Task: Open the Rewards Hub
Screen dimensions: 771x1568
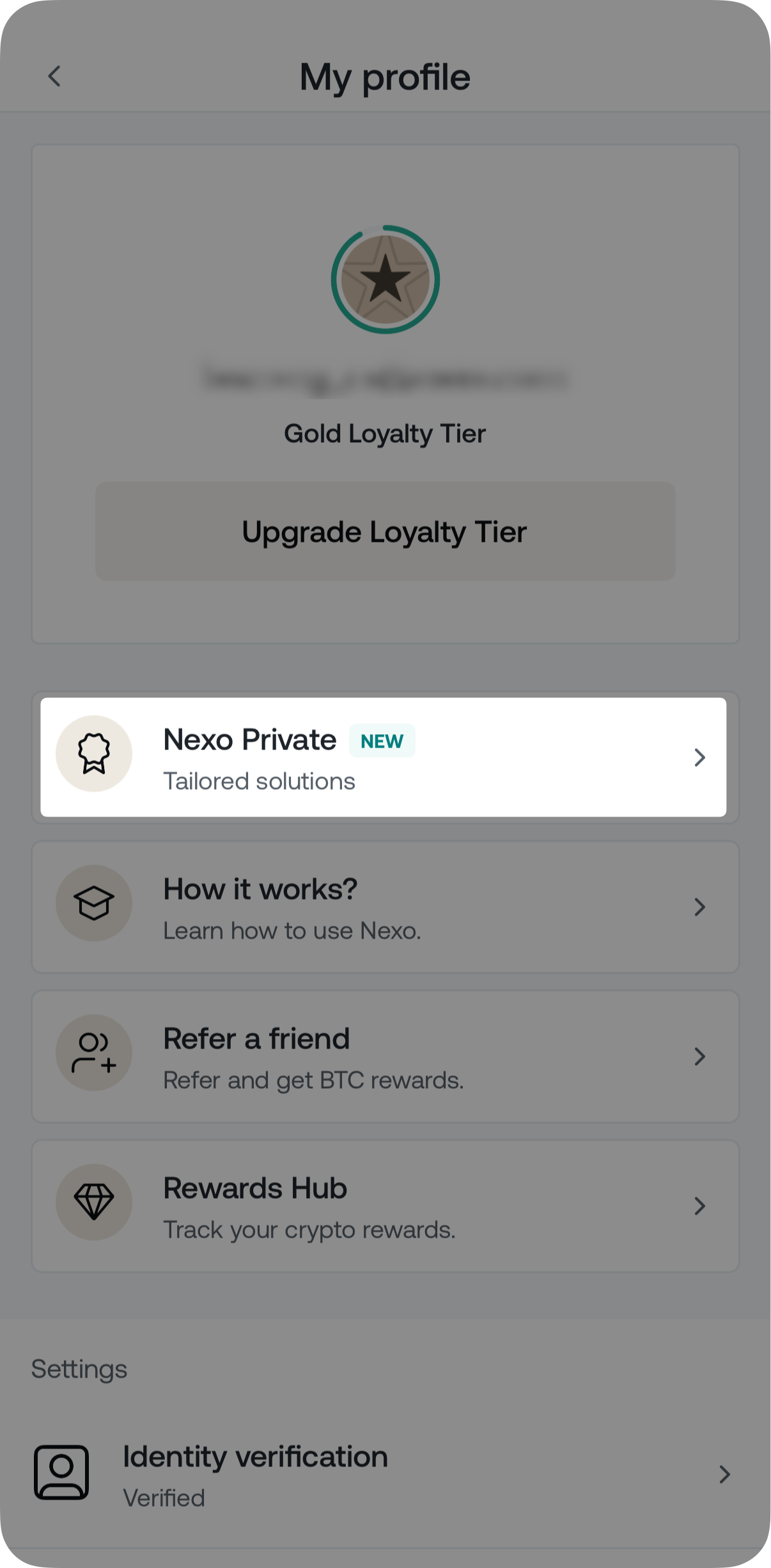Action: tap(385, 1206)
